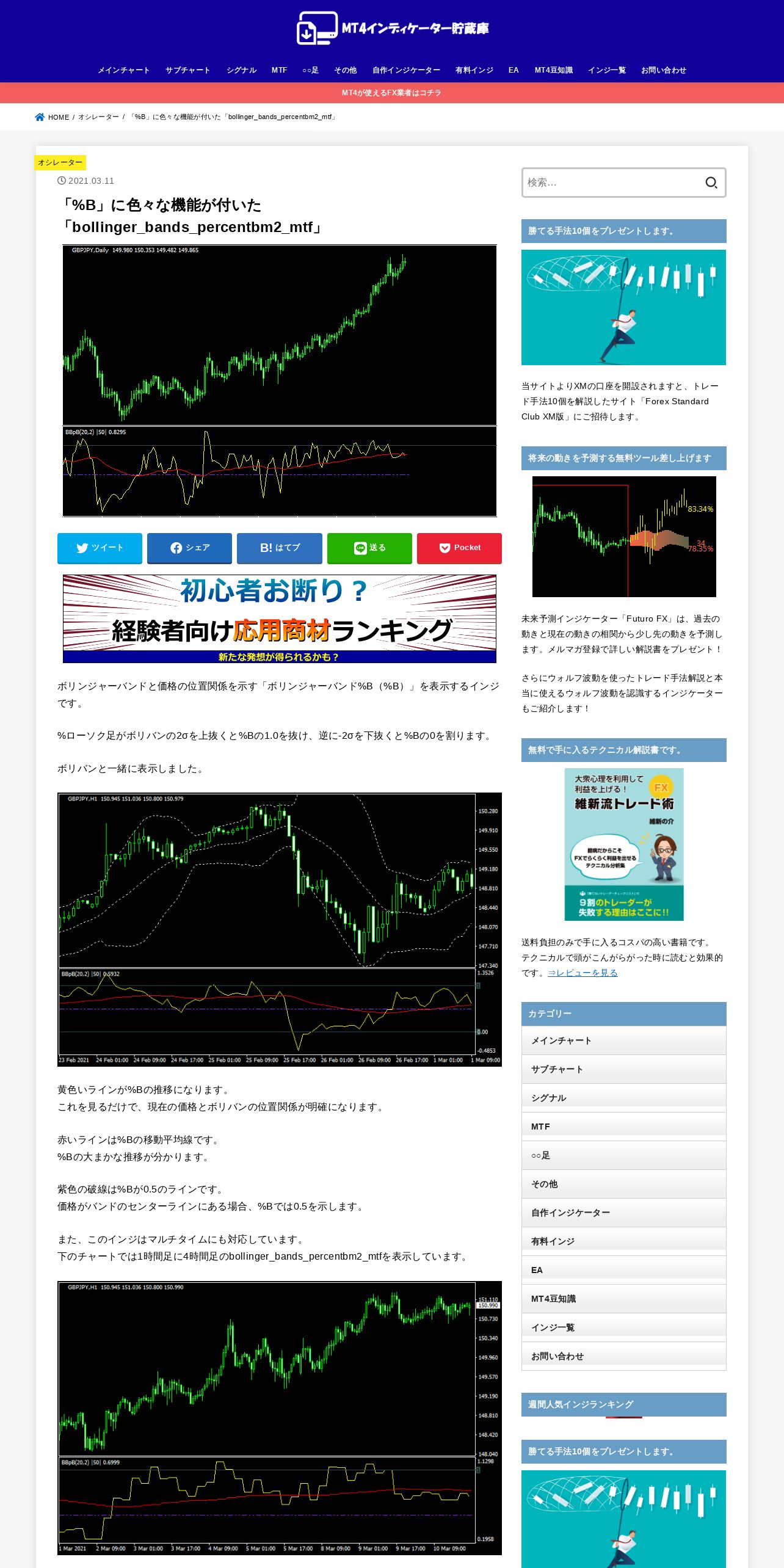784x1568 pixels.
Task: Share on Facebook with the シェア button
Action: click(189, 548)
